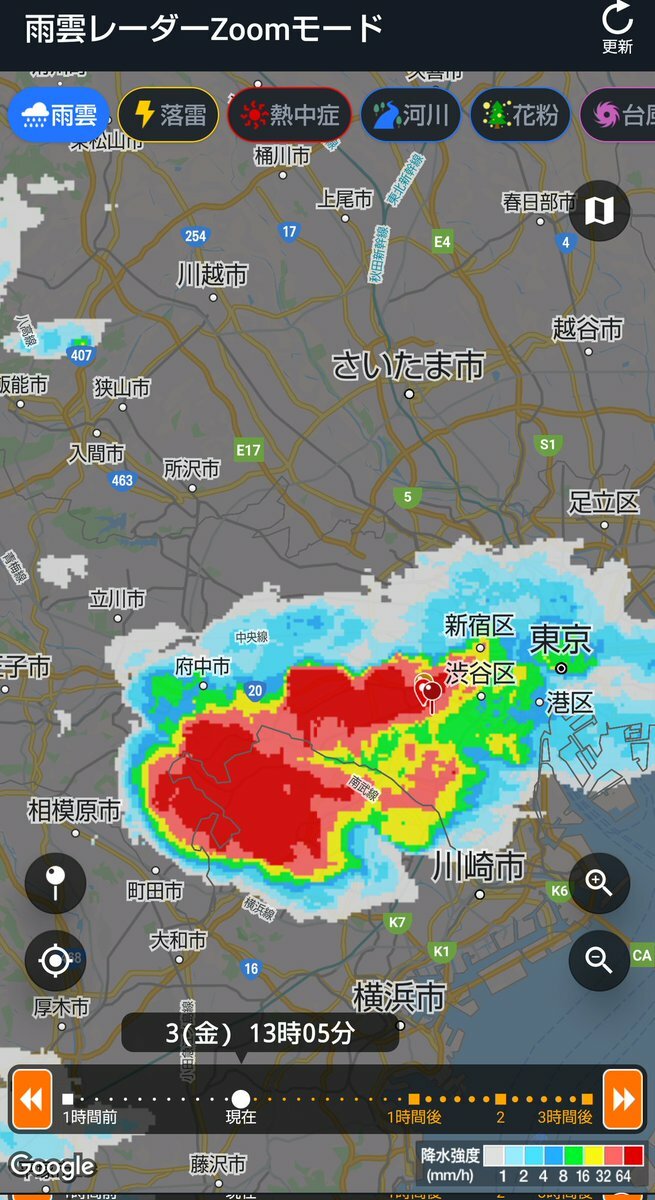
Task: Fast forward the radar timeline
Action: click(x=622, y=1099)
